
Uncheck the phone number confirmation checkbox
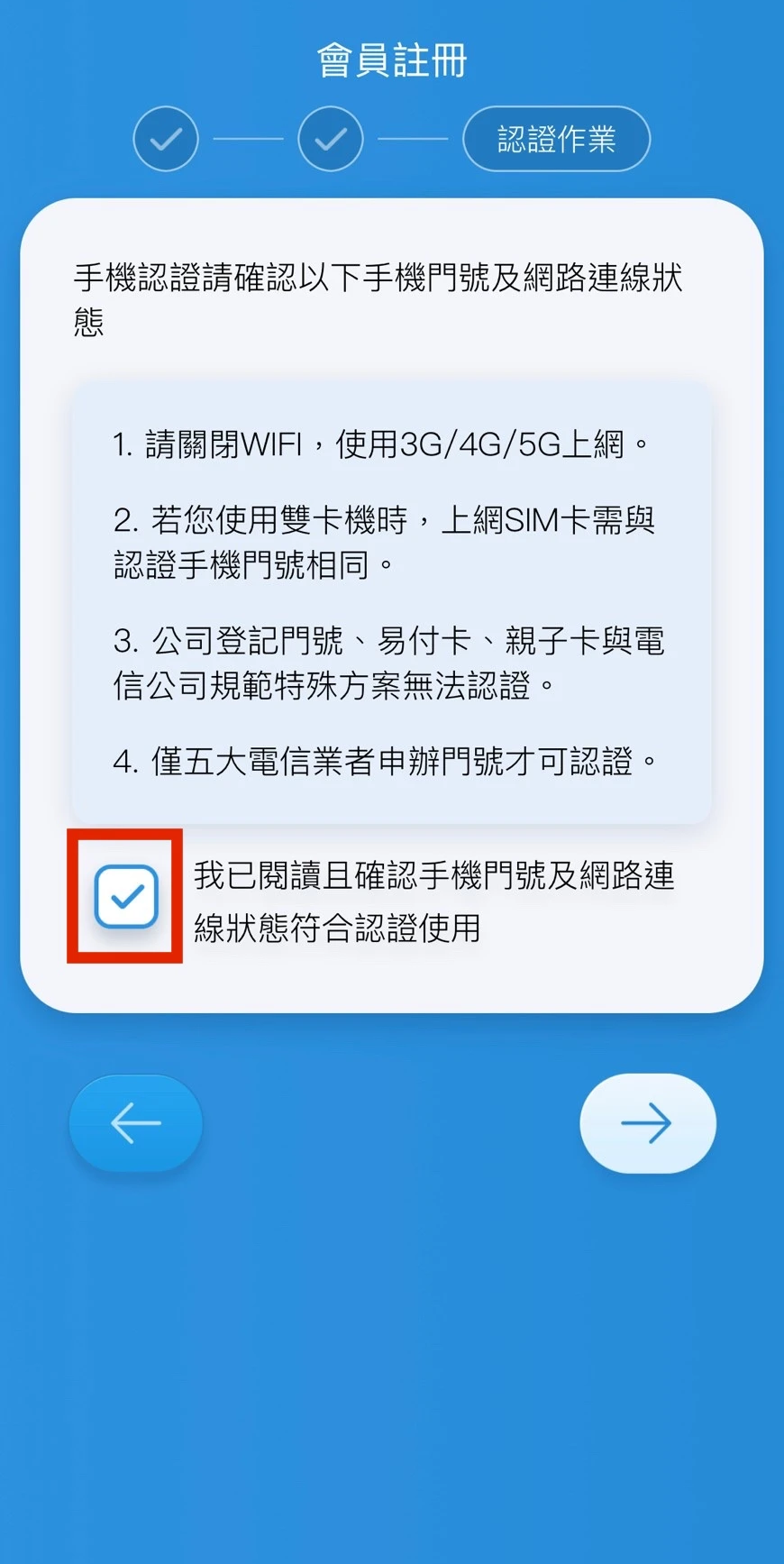pyautogui.click(x=126, y=896)
